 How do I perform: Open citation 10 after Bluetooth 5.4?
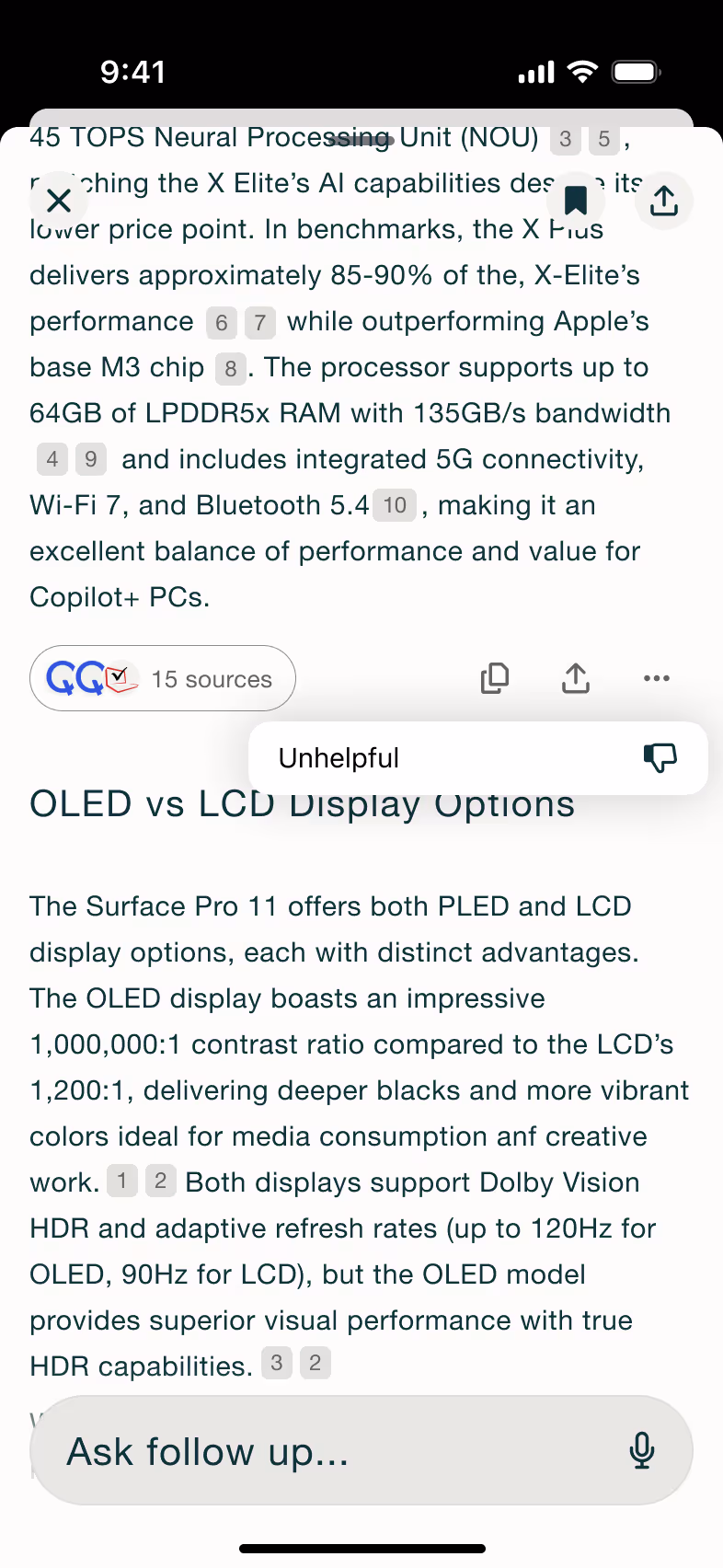click(x=395, y=505)
